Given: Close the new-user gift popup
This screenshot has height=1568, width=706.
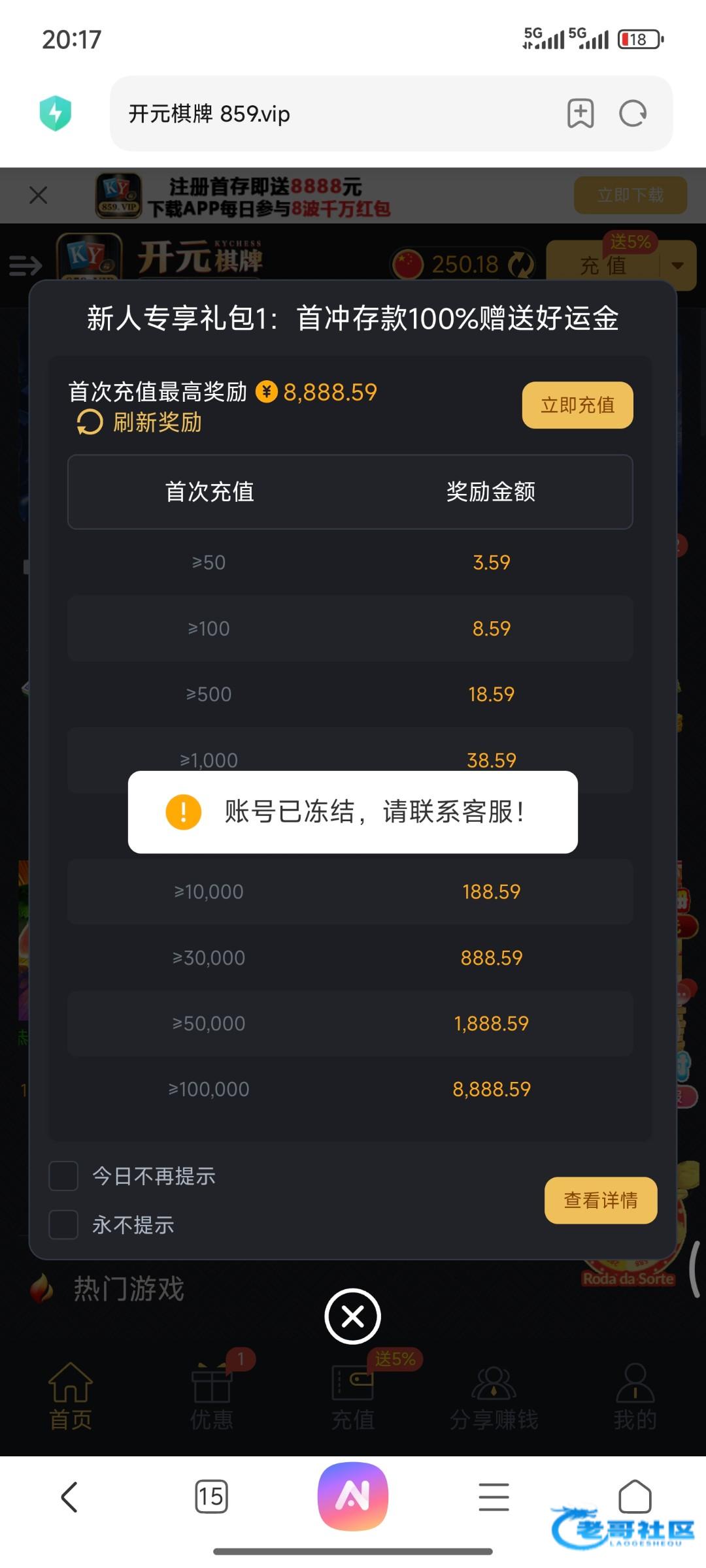Looking at the screenshot, I should point(352,1316).
